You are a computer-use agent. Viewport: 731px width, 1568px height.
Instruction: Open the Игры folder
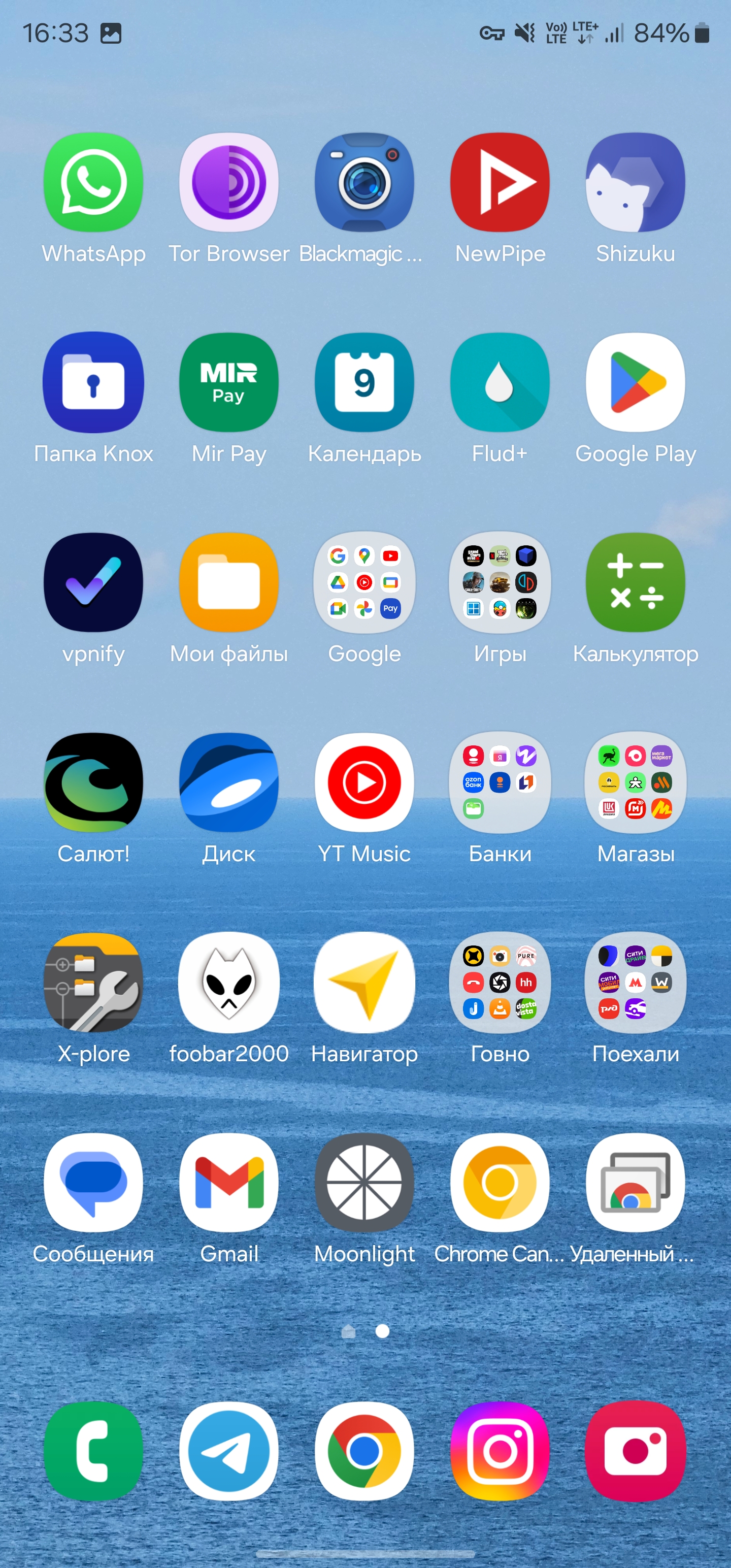[500, 582]
